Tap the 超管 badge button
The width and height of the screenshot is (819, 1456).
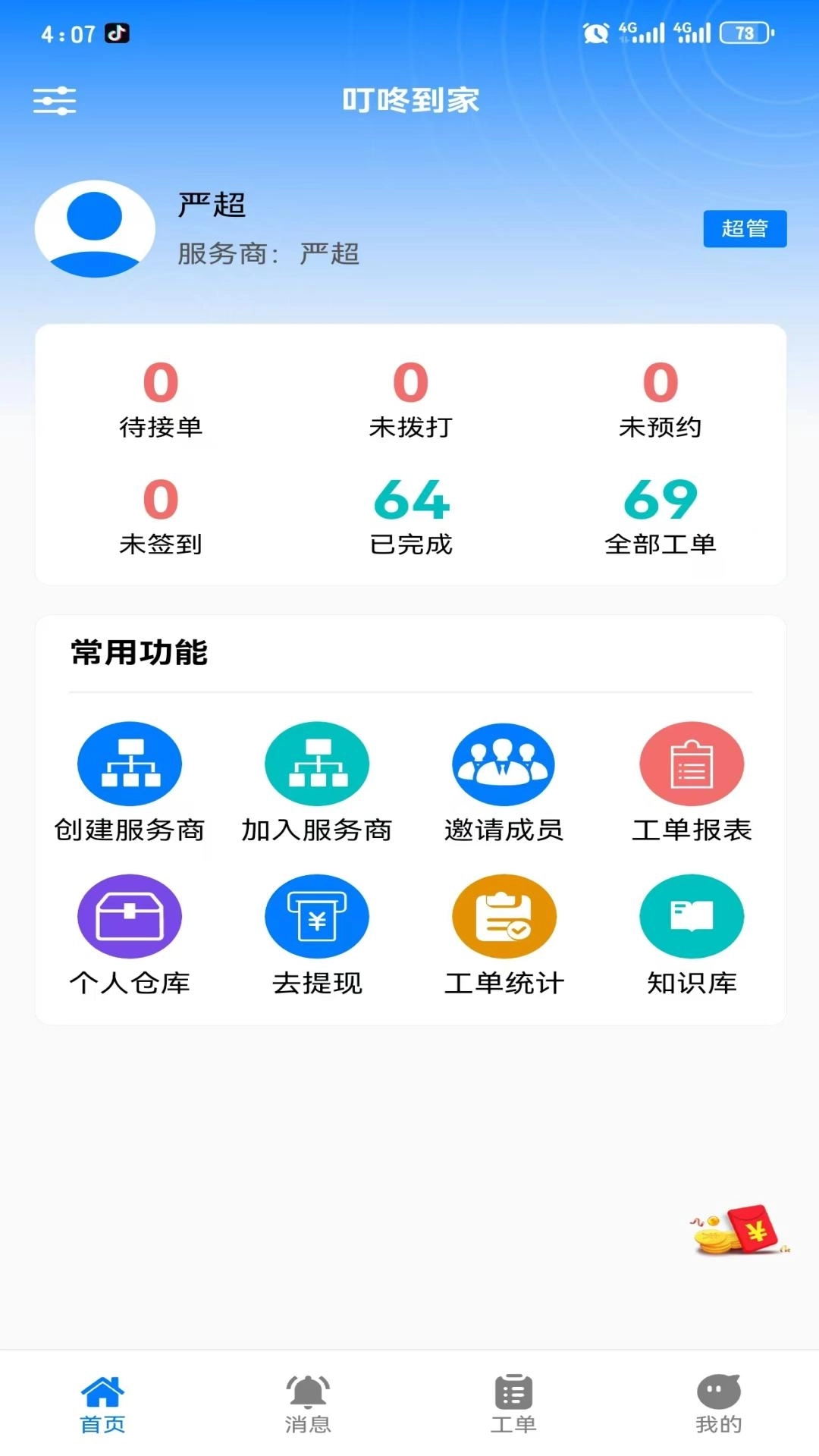pos(745,227)
